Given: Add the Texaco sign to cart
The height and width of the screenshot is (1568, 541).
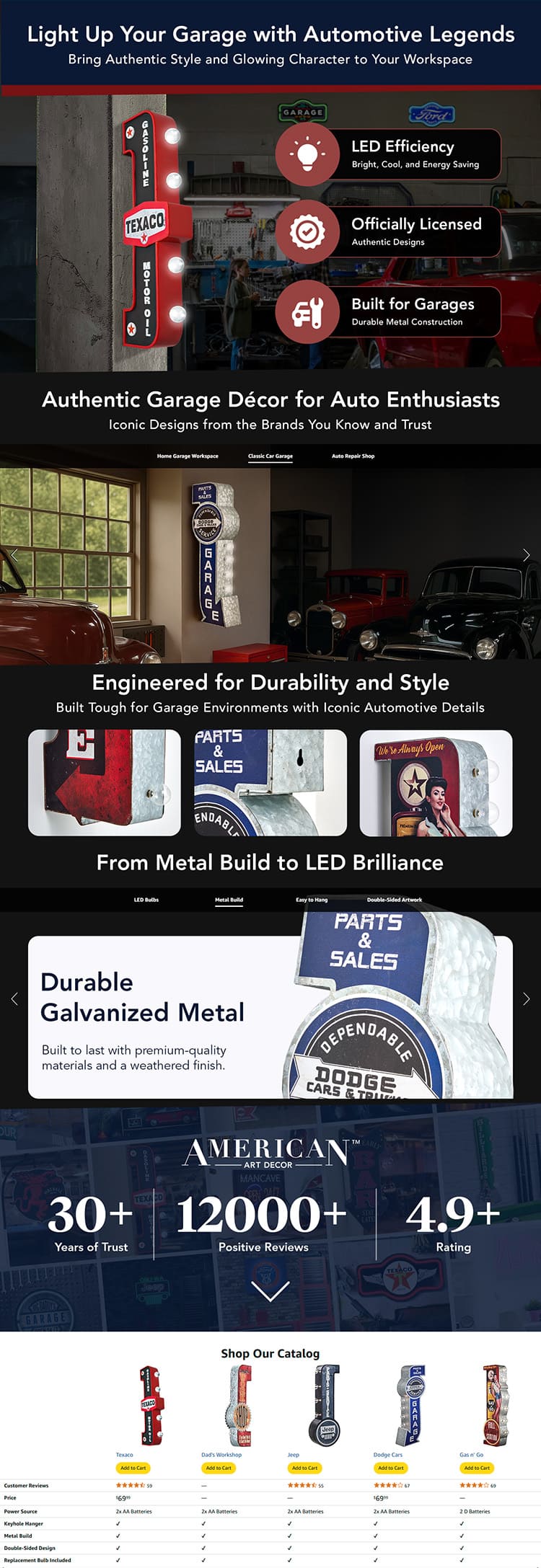Looking at the screenshot, I should tap(133, 1468).
